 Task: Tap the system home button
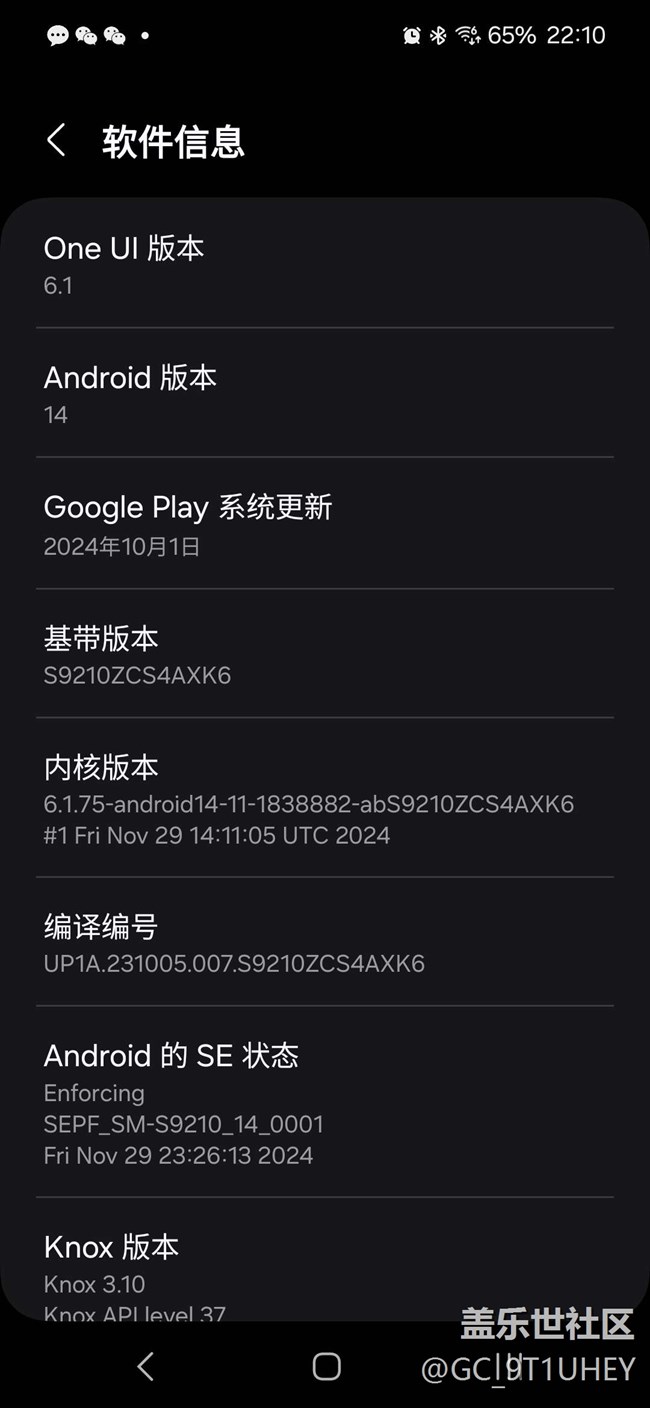click(326, 1367)
